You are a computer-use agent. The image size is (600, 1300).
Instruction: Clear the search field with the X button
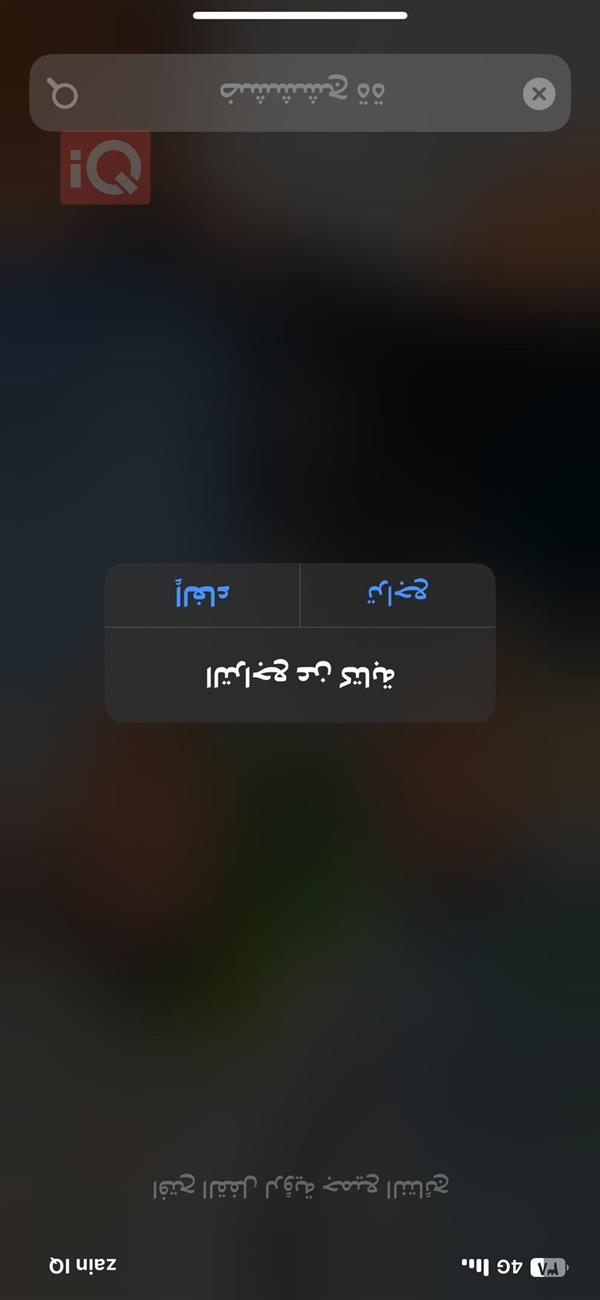539,94
